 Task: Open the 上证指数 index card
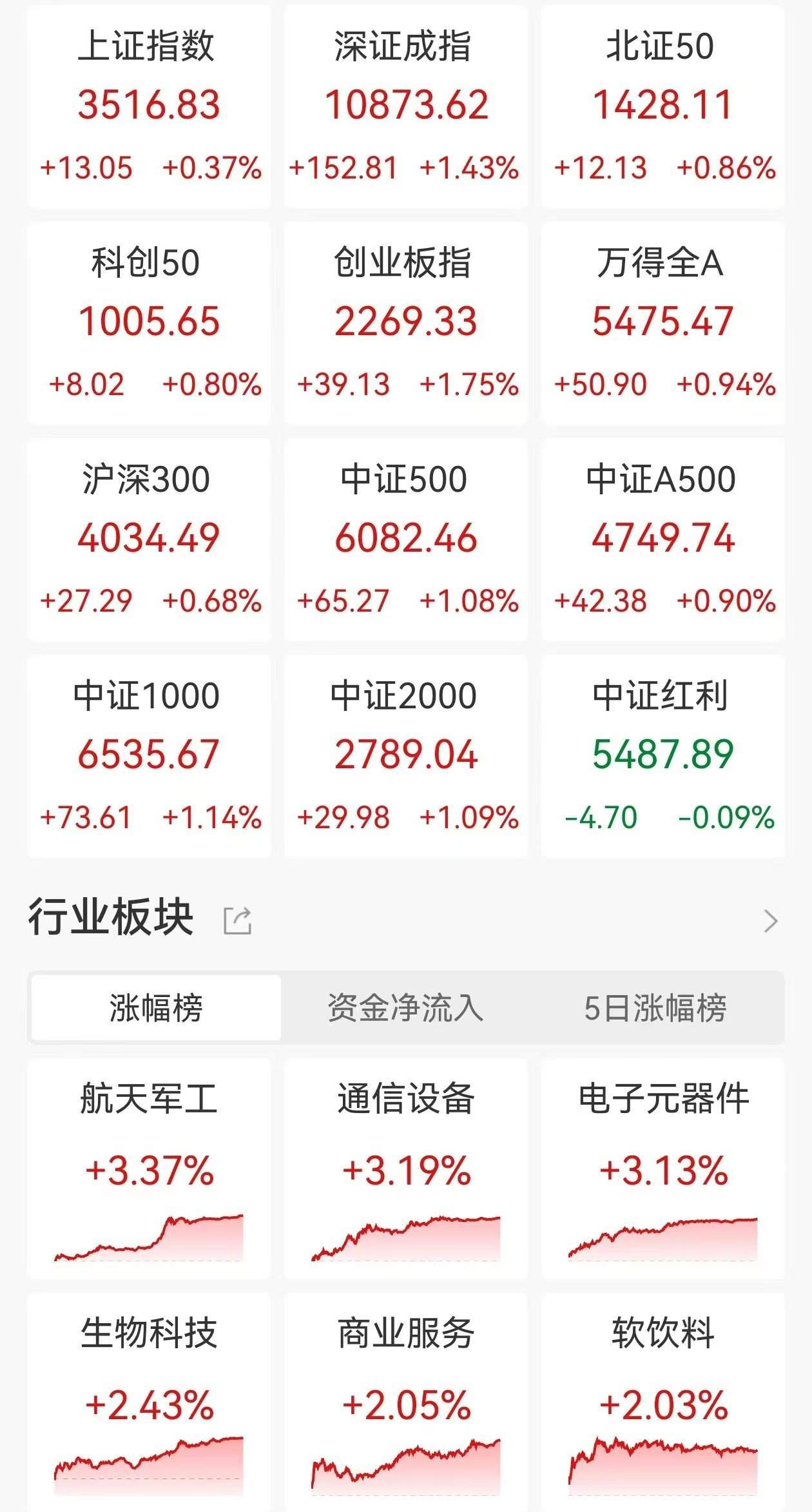coord(149,107)
